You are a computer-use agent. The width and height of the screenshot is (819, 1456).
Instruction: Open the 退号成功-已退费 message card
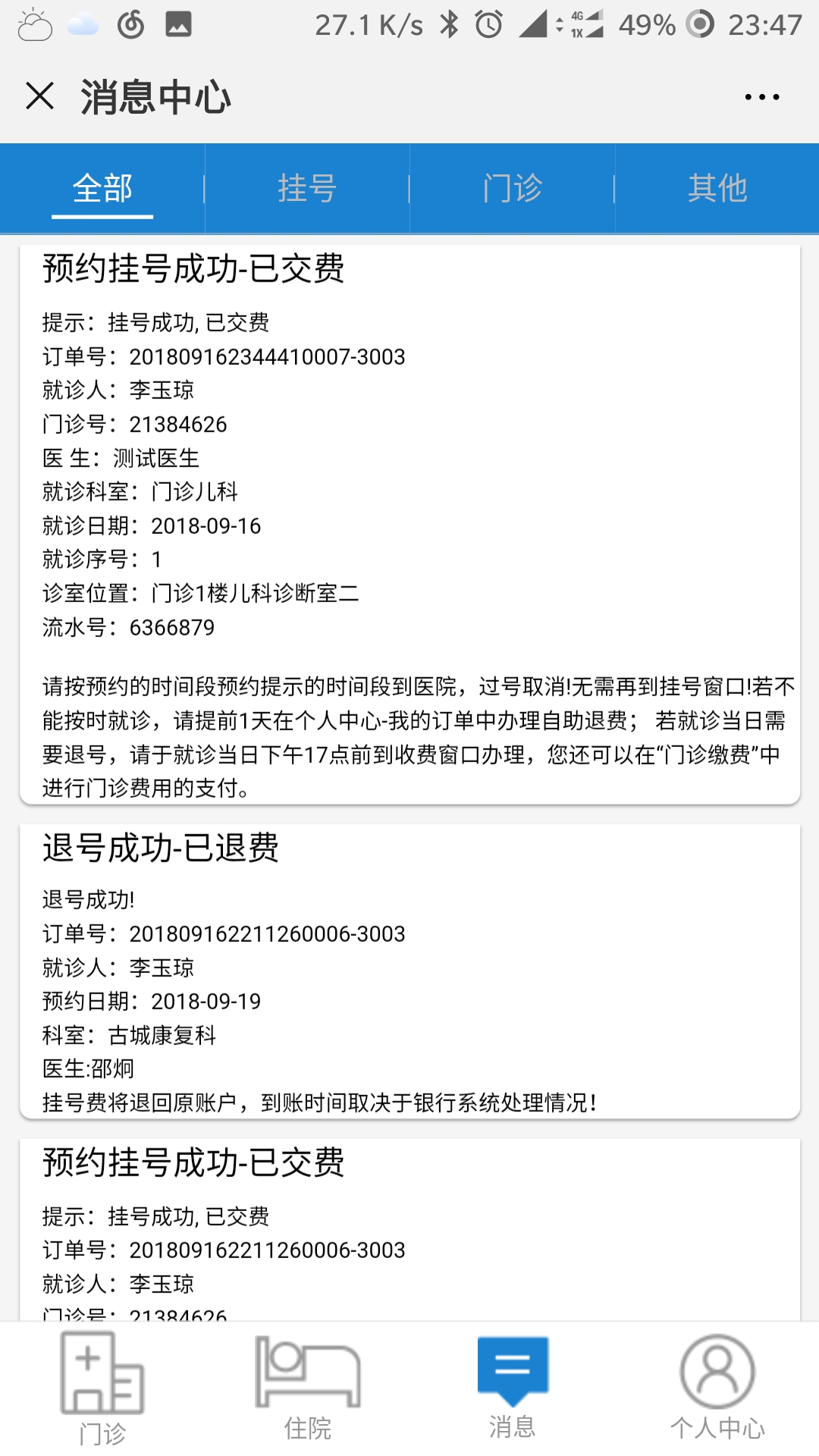click(409, 971)
